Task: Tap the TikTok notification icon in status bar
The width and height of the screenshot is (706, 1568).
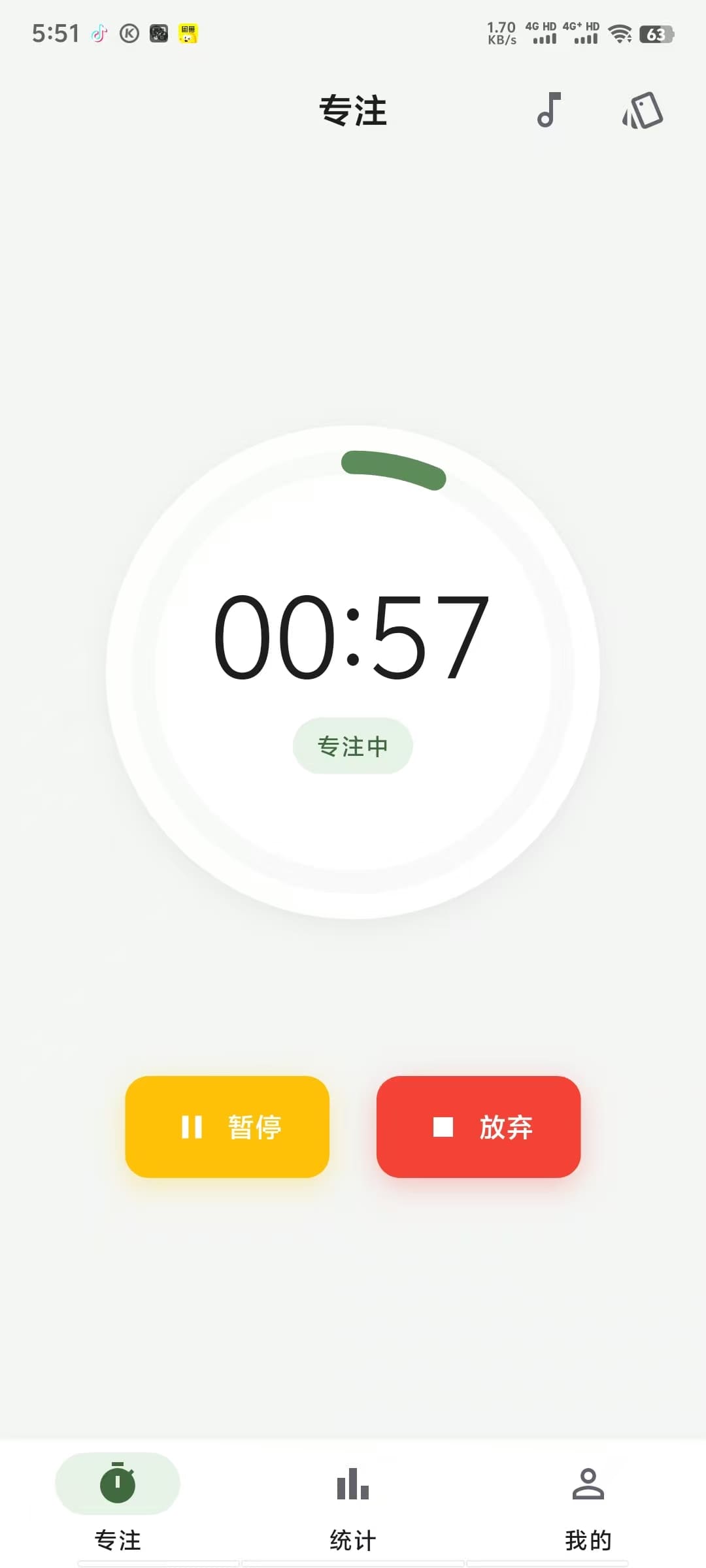Action: pyautogui.click(x=99, y=33)
